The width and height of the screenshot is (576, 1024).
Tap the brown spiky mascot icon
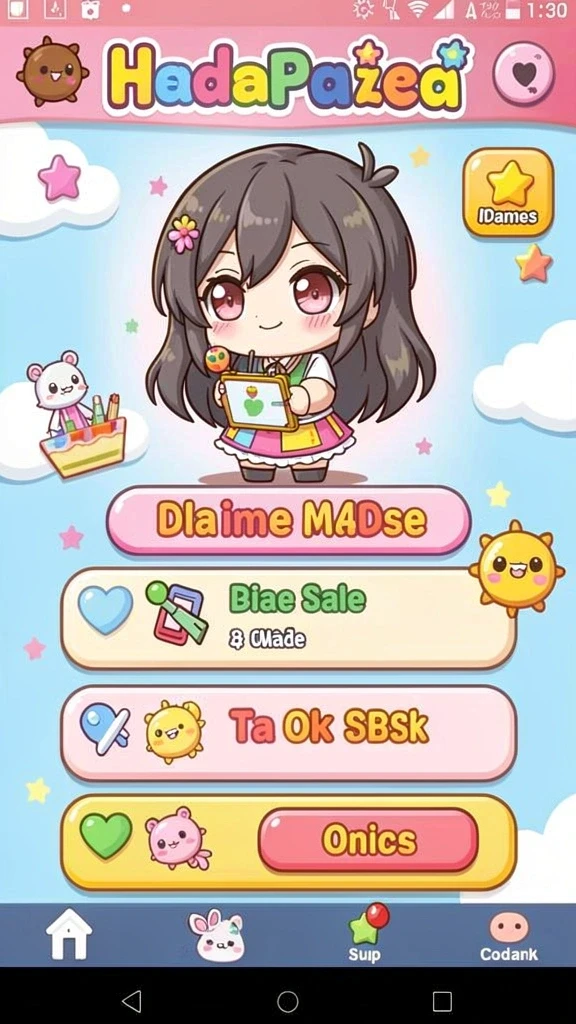click(x=52, y=72)
